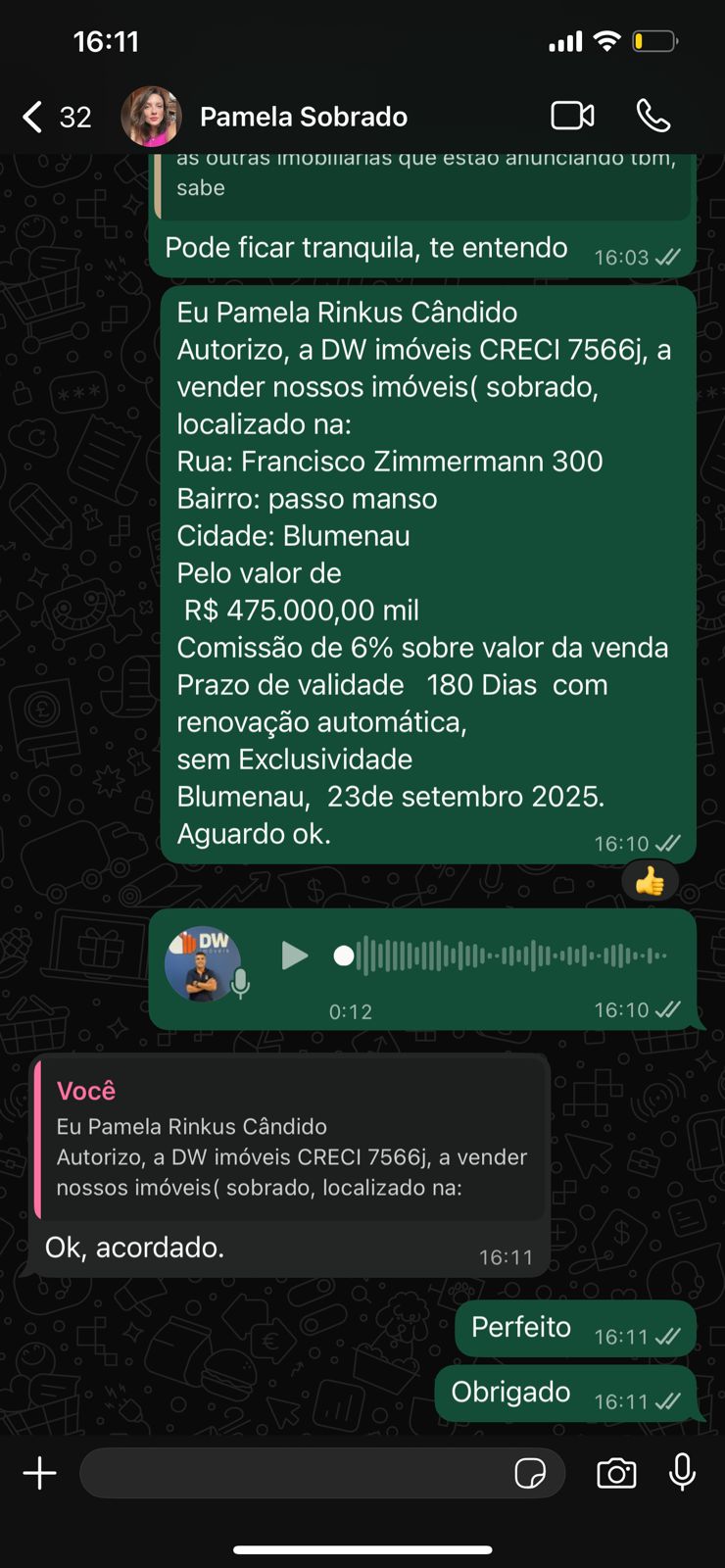
Task: Open the quoted message above "Ok, acordado."
Action: [x=289, y=1139]
